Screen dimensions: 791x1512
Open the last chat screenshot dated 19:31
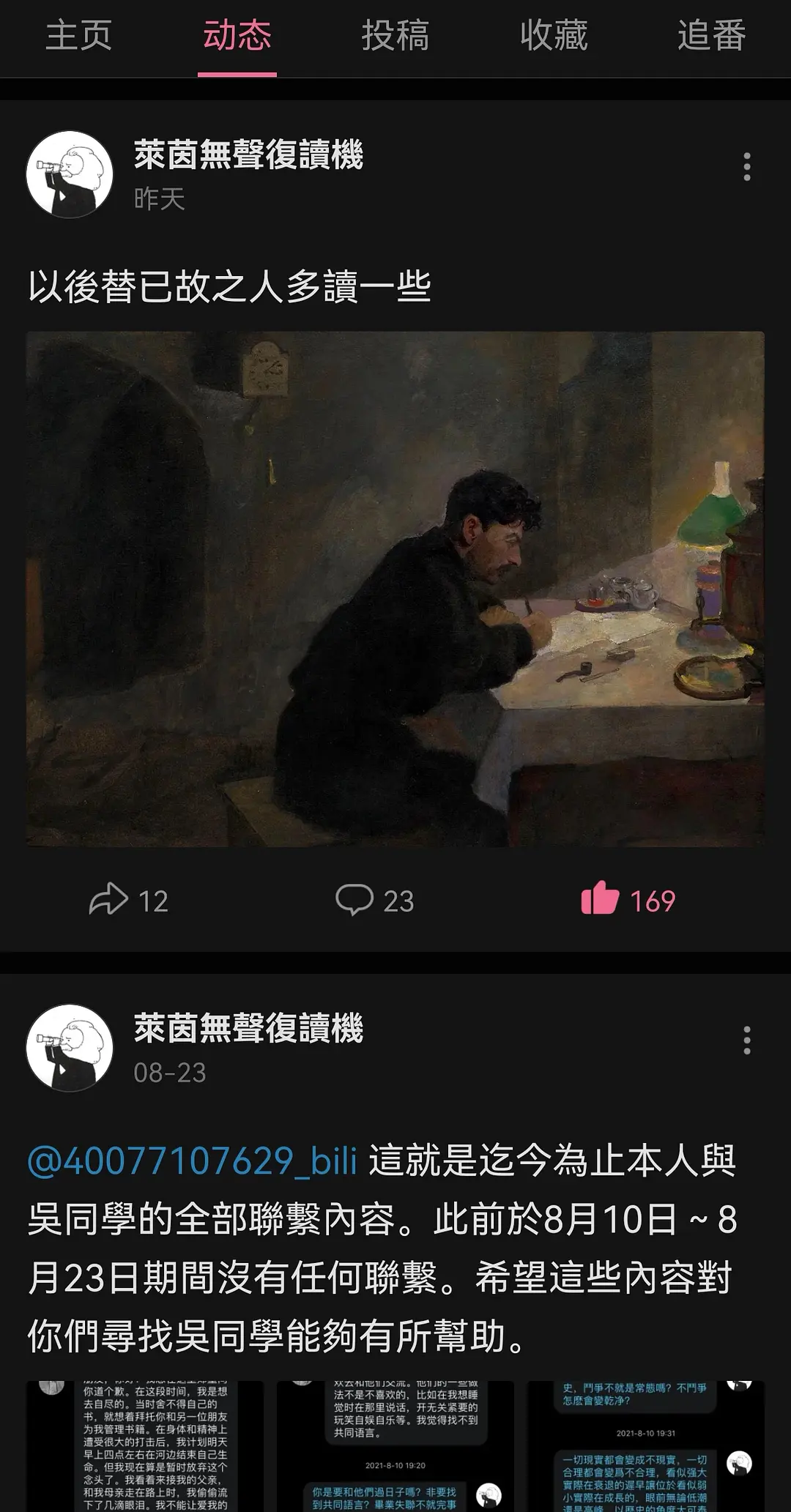click(x=645, y=1446)
